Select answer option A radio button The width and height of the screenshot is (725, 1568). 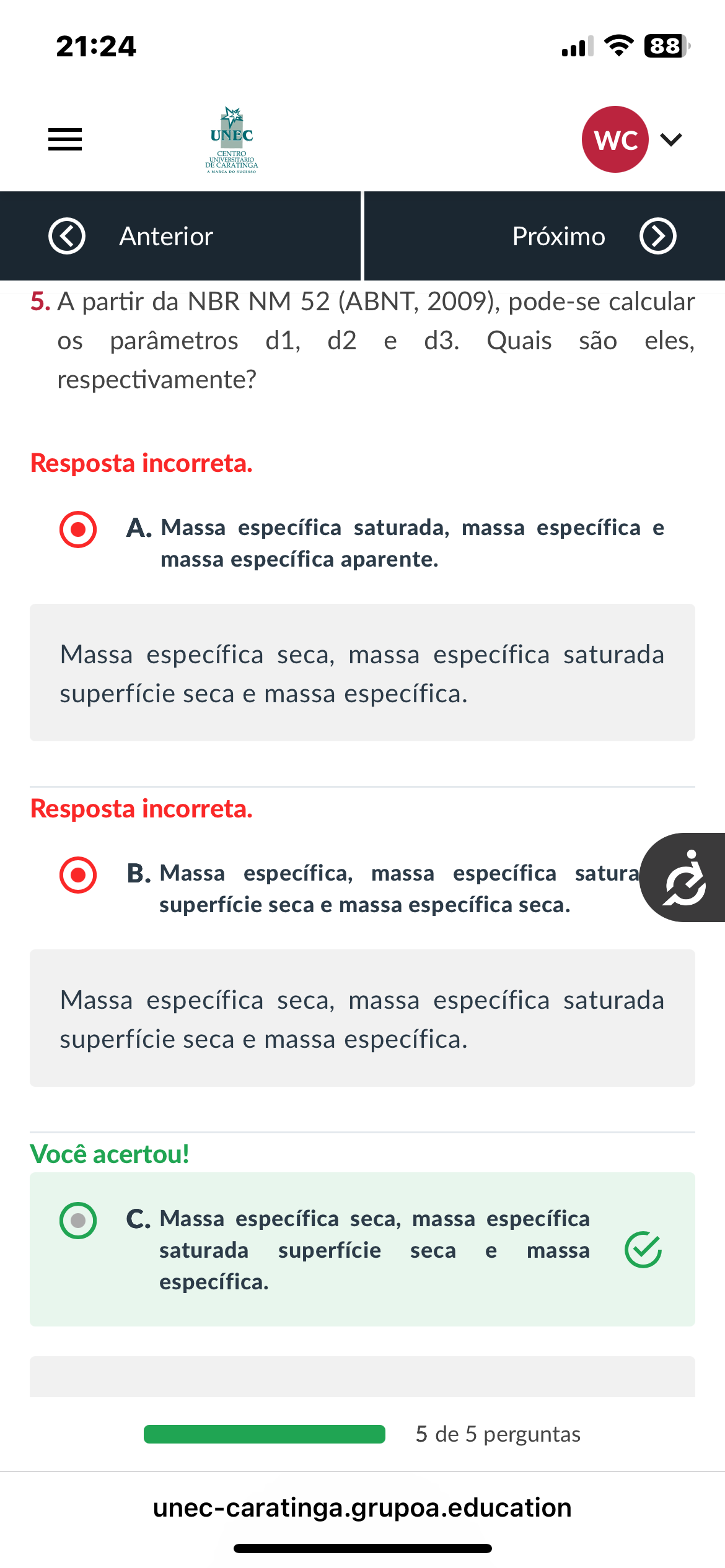click(x=78, y=529)
